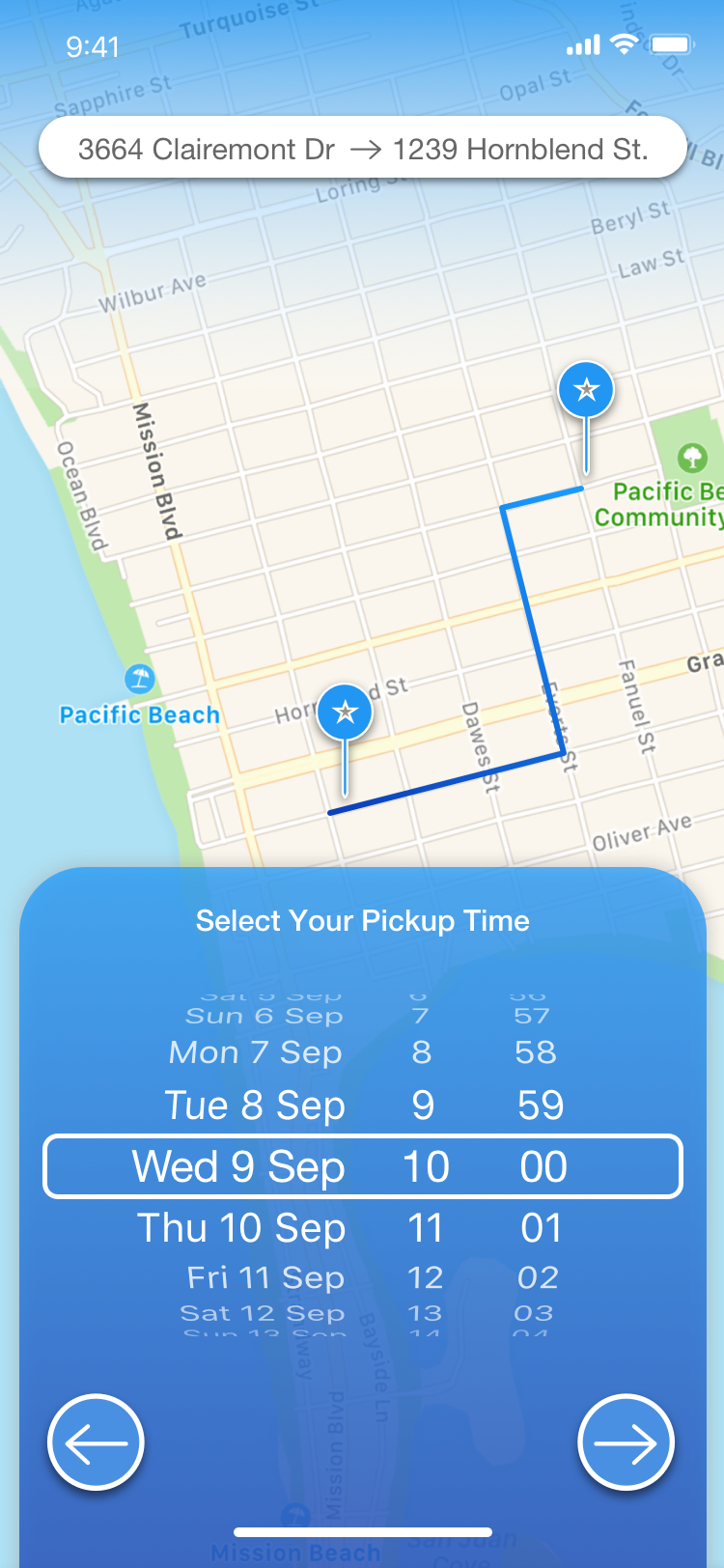724x1568 pixels.
Task: Tap the route address bar
Action: pyautogui.click(x=362, y=148)
